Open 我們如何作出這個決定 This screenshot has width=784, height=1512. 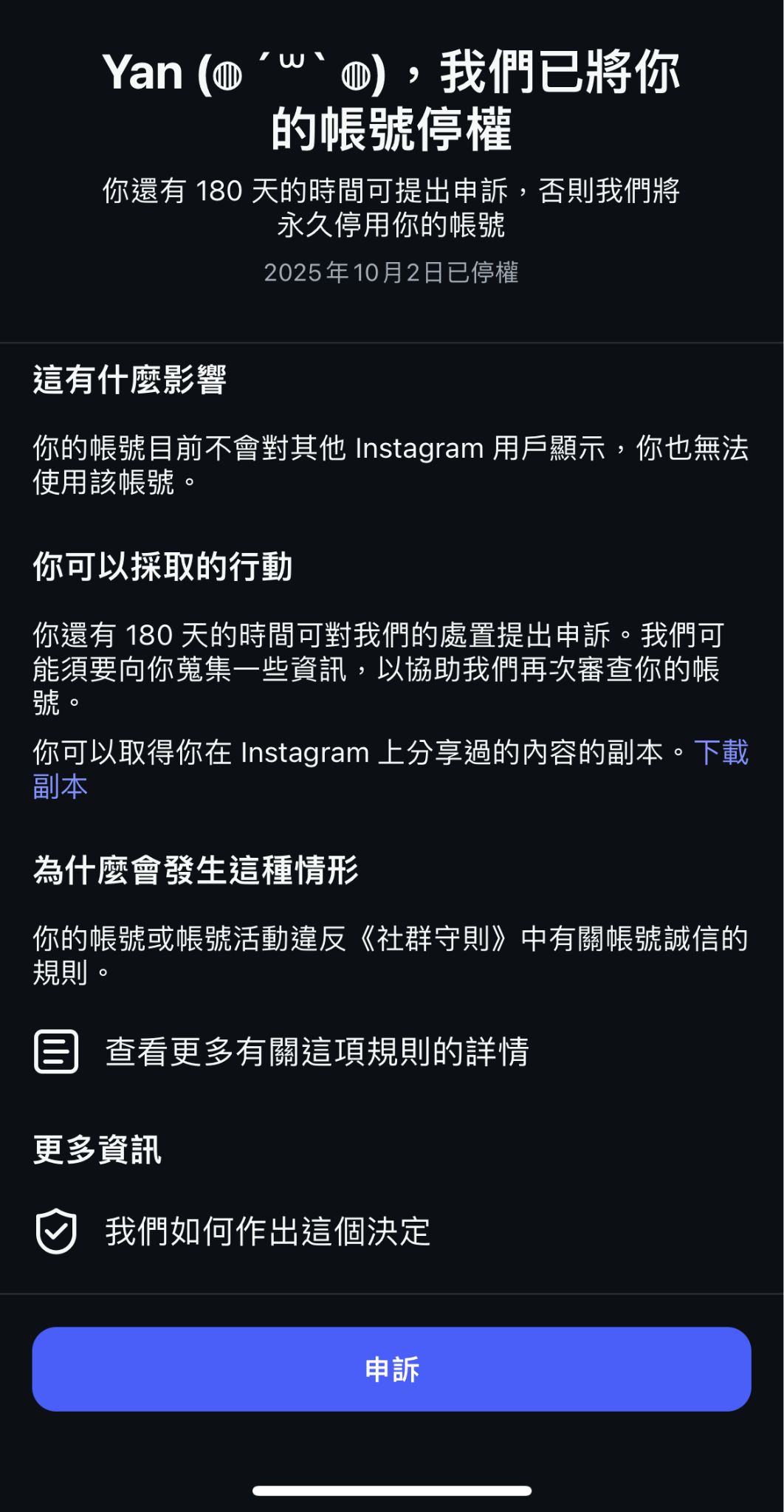pos(267,1231)
